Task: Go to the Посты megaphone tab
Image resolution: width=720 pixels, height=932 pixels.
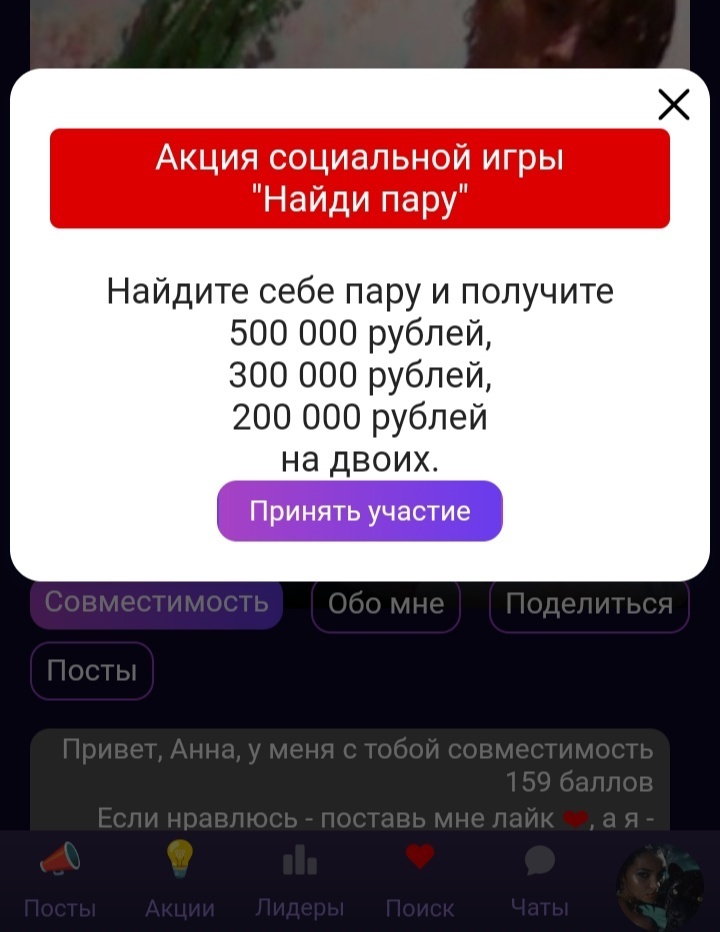Action: 60,880
